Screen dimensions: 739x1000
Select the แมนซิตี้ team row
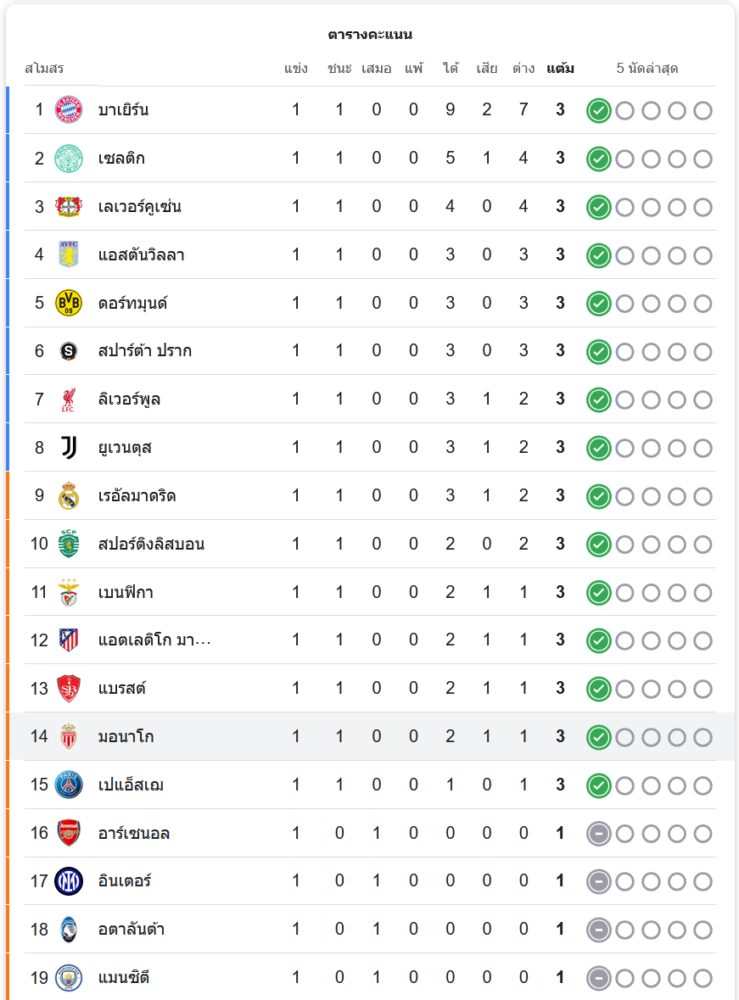point(124,977)
